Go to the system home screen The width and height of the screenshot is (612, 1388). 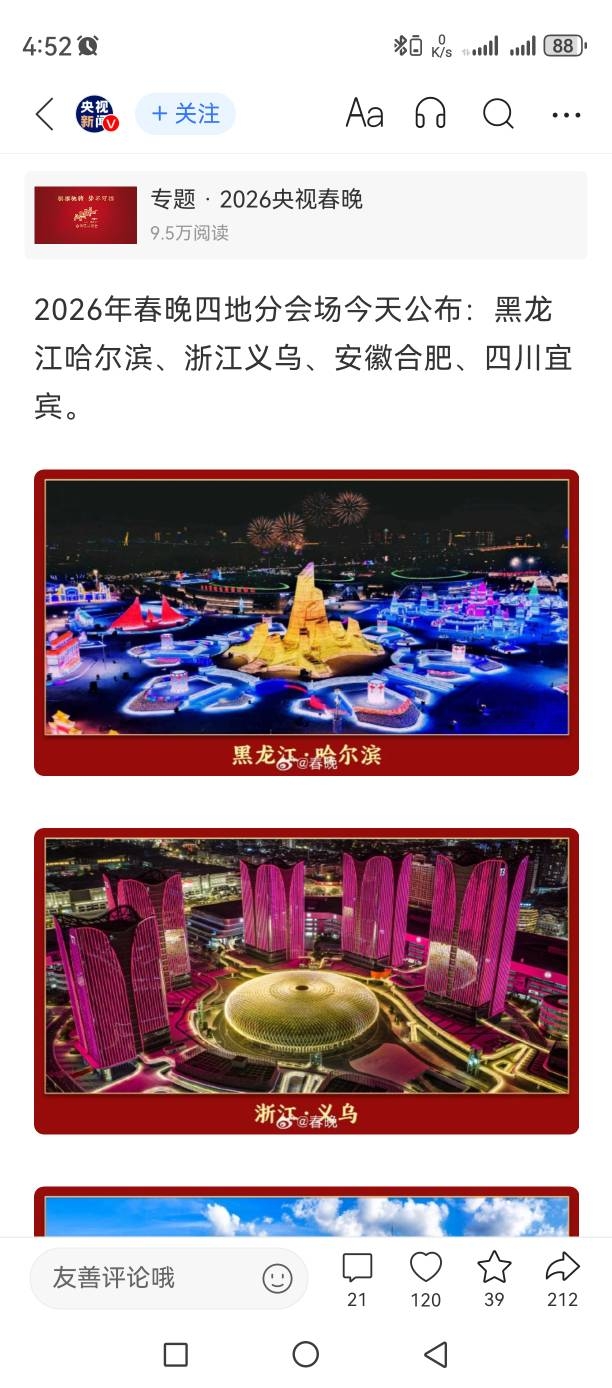(306, 1354)
